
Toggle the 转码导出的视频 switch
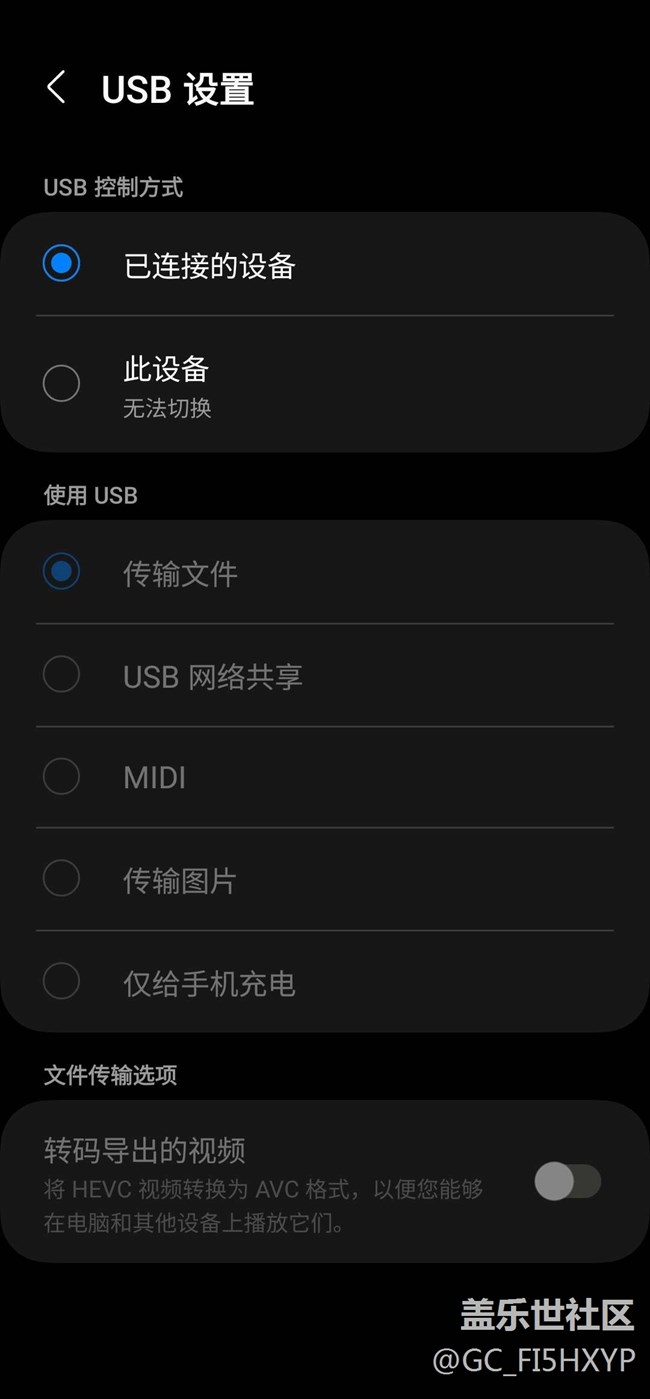click(567, 1182)
